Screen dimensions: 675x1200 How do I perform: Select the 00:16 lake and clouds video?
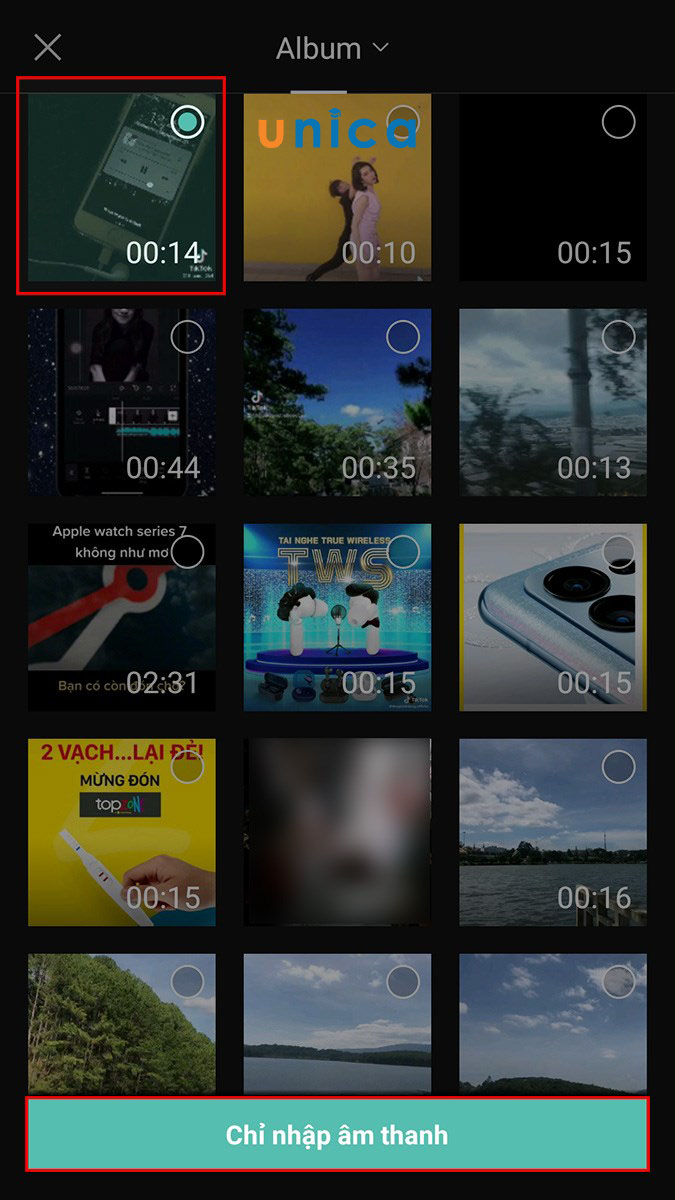point(618,767)
